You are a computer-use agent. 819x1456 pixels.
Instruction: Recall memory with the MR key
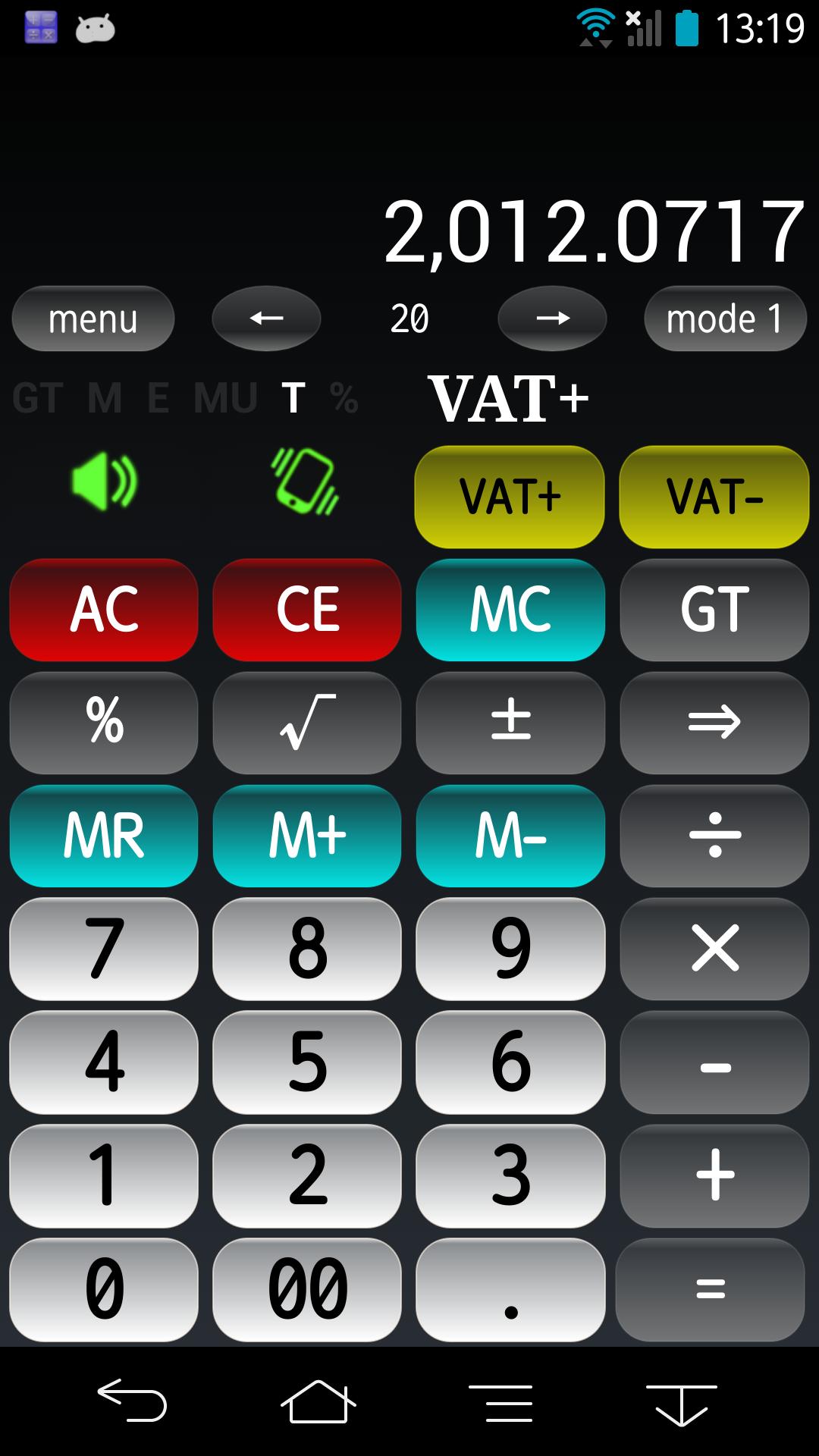click(104, 836)
